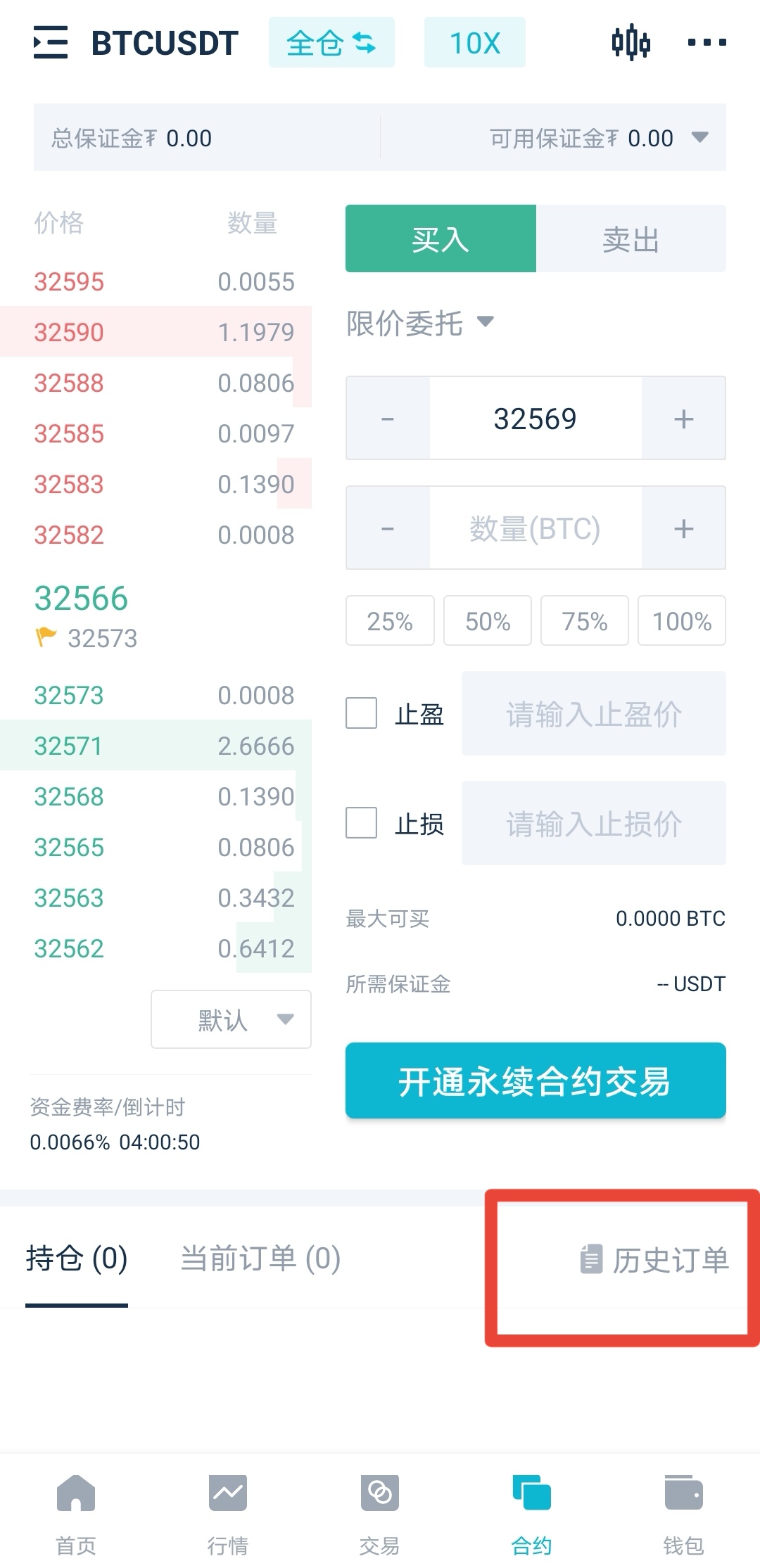Select the 卖出 tab
Image resolution: width=760 pixels, height=1568 pixels.
(631, 239)
